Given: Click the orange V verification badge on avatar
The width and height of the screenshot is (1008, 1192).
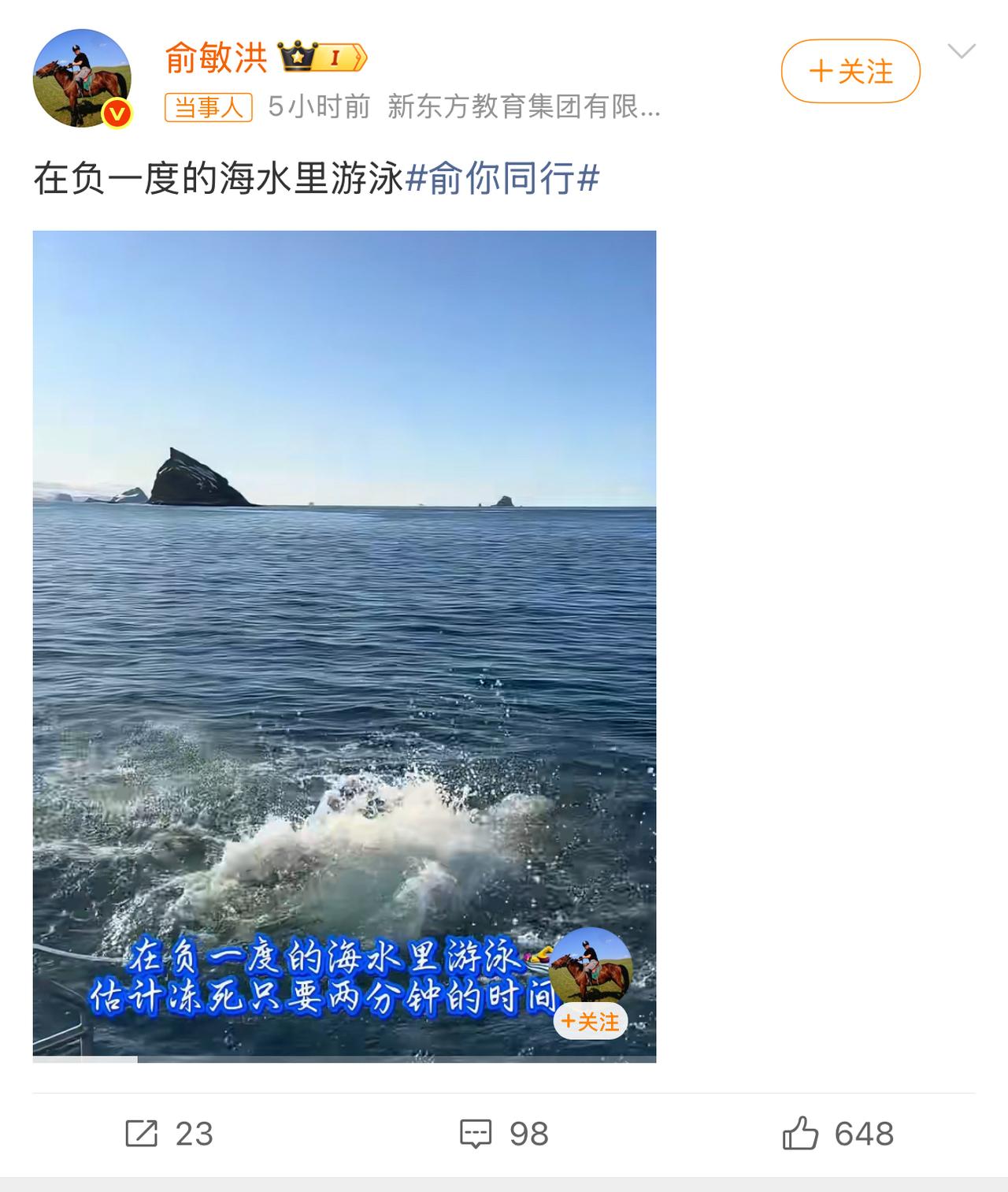Looking at the screenshot, I should [x=115, y=110].
